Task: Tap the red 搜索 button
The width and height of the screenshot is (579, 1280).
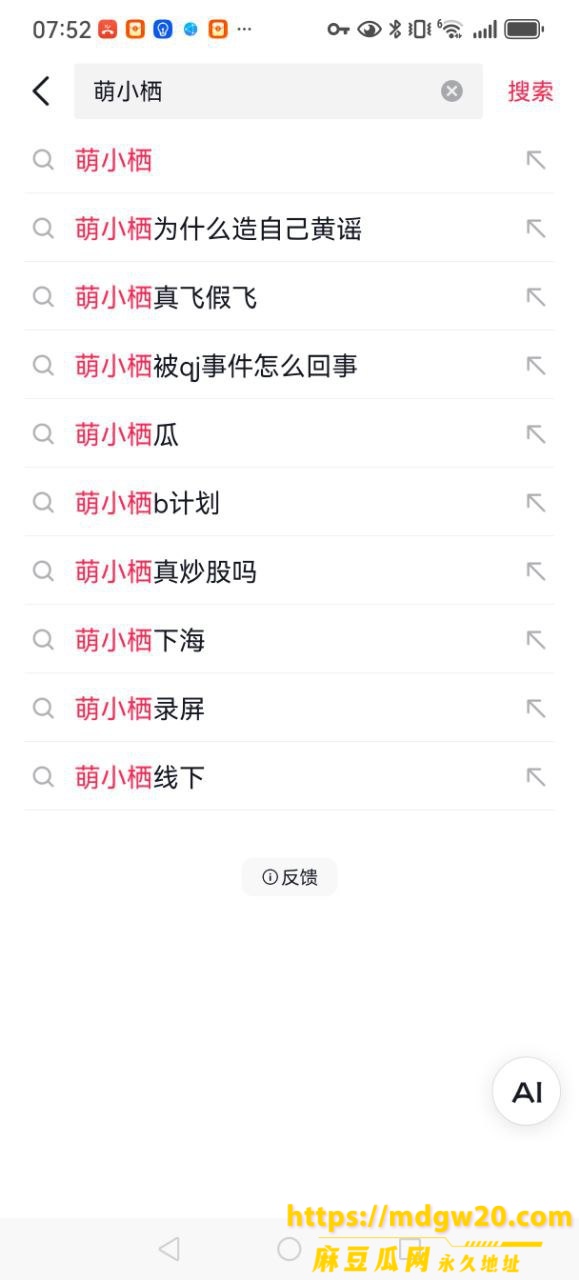Action: click(530, 91)
